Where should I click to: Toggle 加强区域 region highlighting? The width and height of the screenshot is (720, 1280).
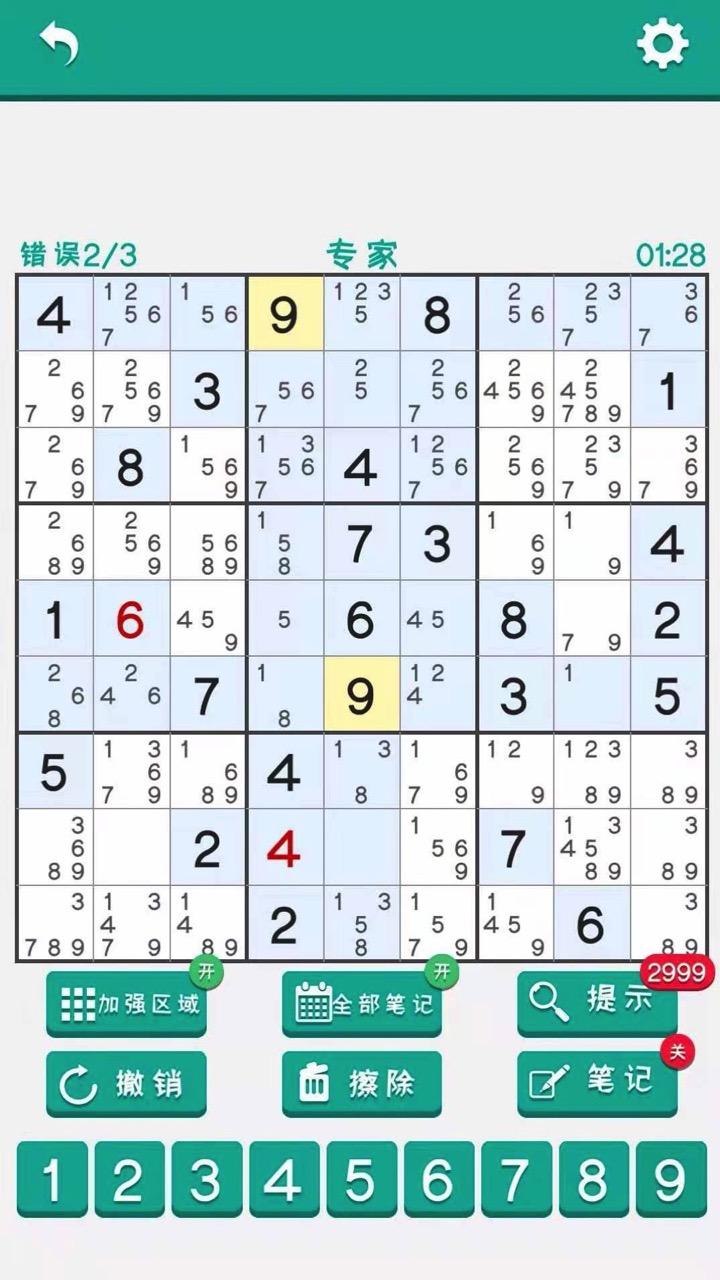click(126, 1003)
